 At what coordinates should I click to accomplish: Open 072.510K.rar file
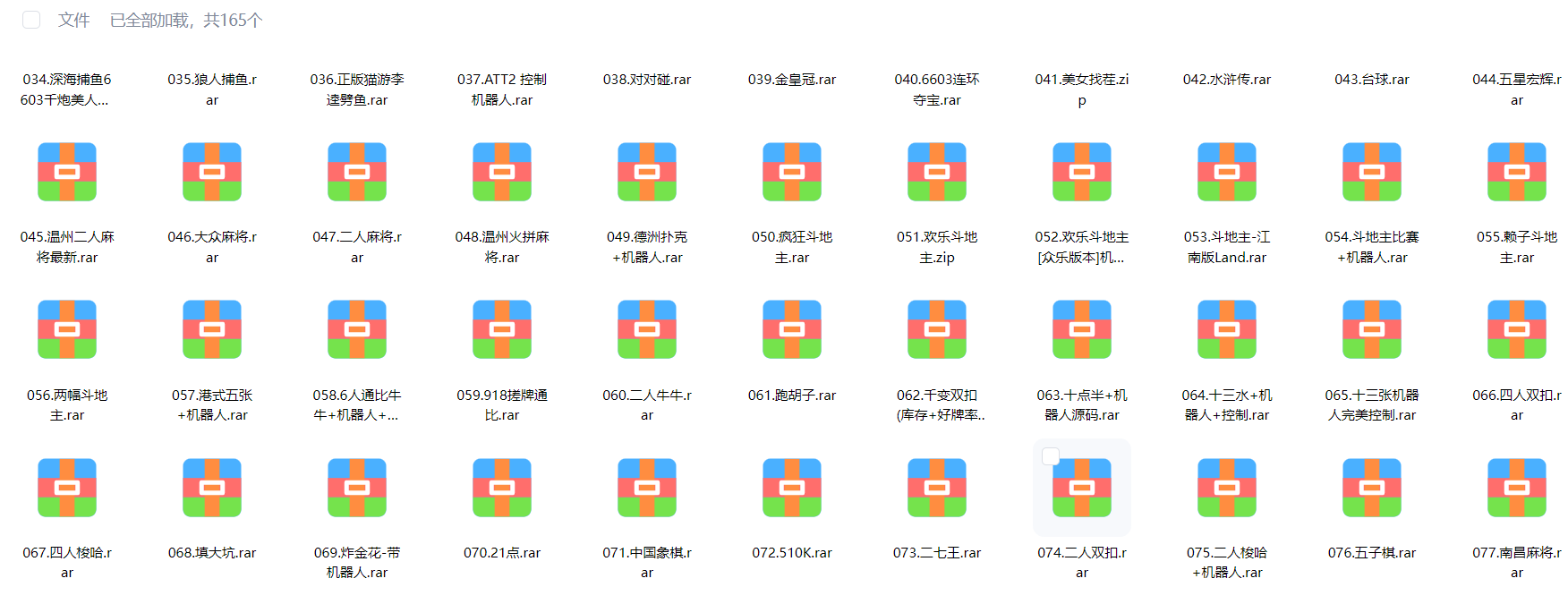pyautogui.click(x=792, y=488)
